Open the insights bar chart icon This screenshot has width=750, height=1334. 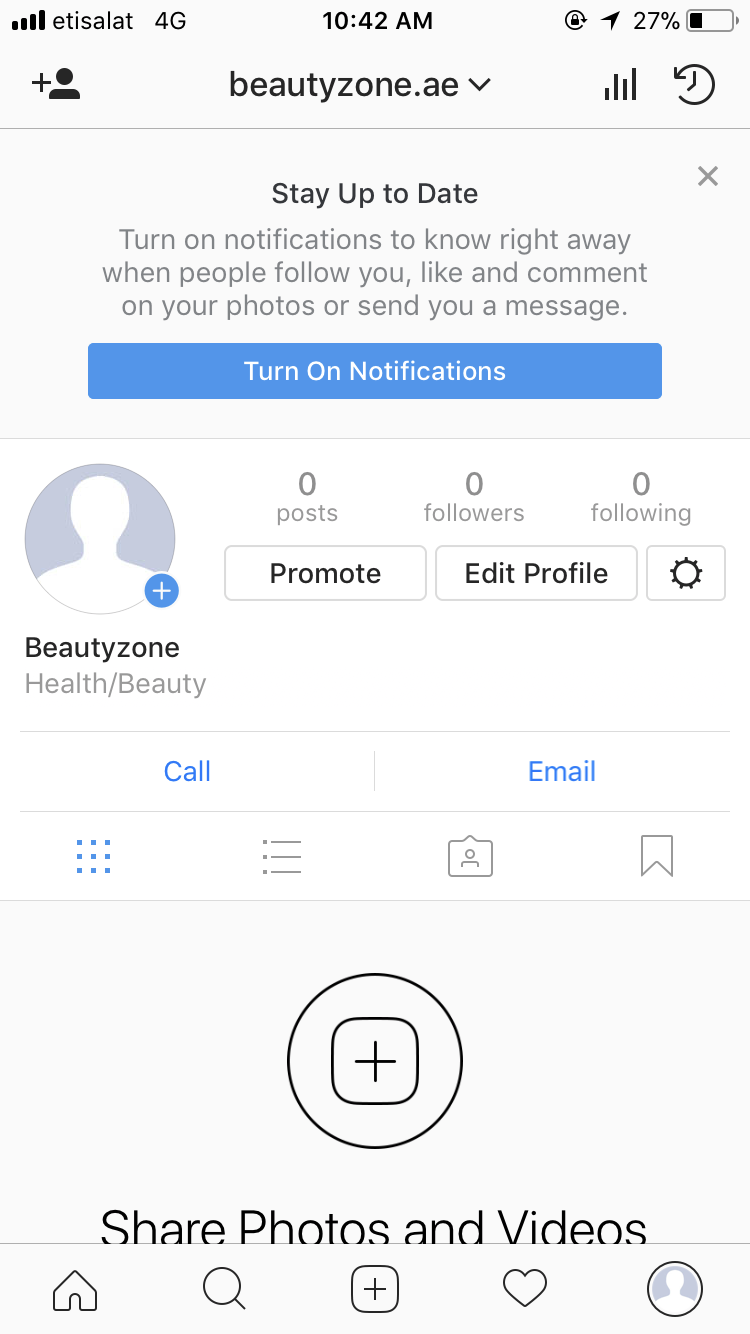pyautogui.click(x=620, y=85)
